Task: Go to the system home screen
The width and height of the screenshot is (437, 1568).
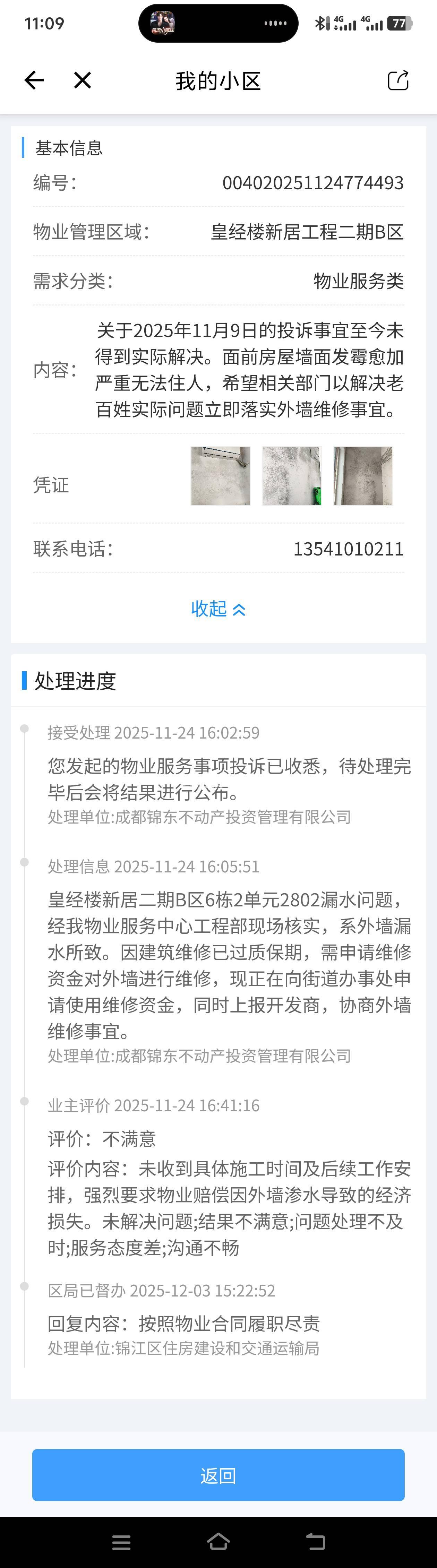Action: click(x=218, y=1542)
